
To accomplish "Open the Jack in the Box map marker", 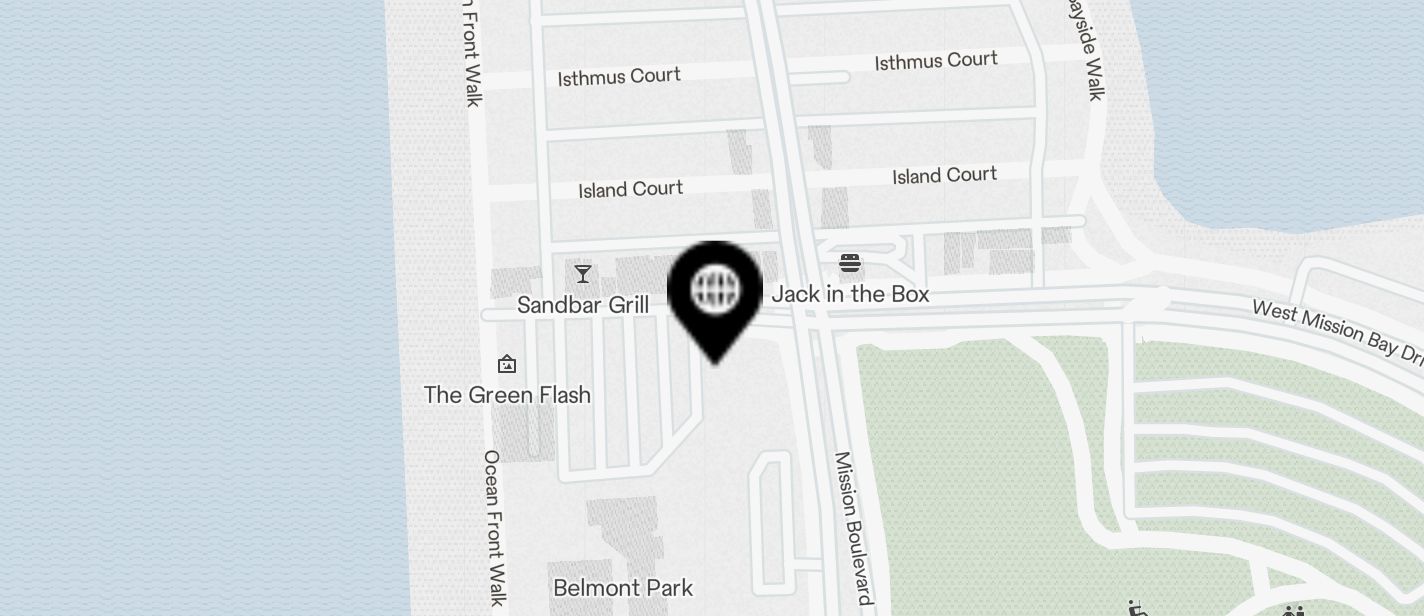I will [x=850, y=264].
